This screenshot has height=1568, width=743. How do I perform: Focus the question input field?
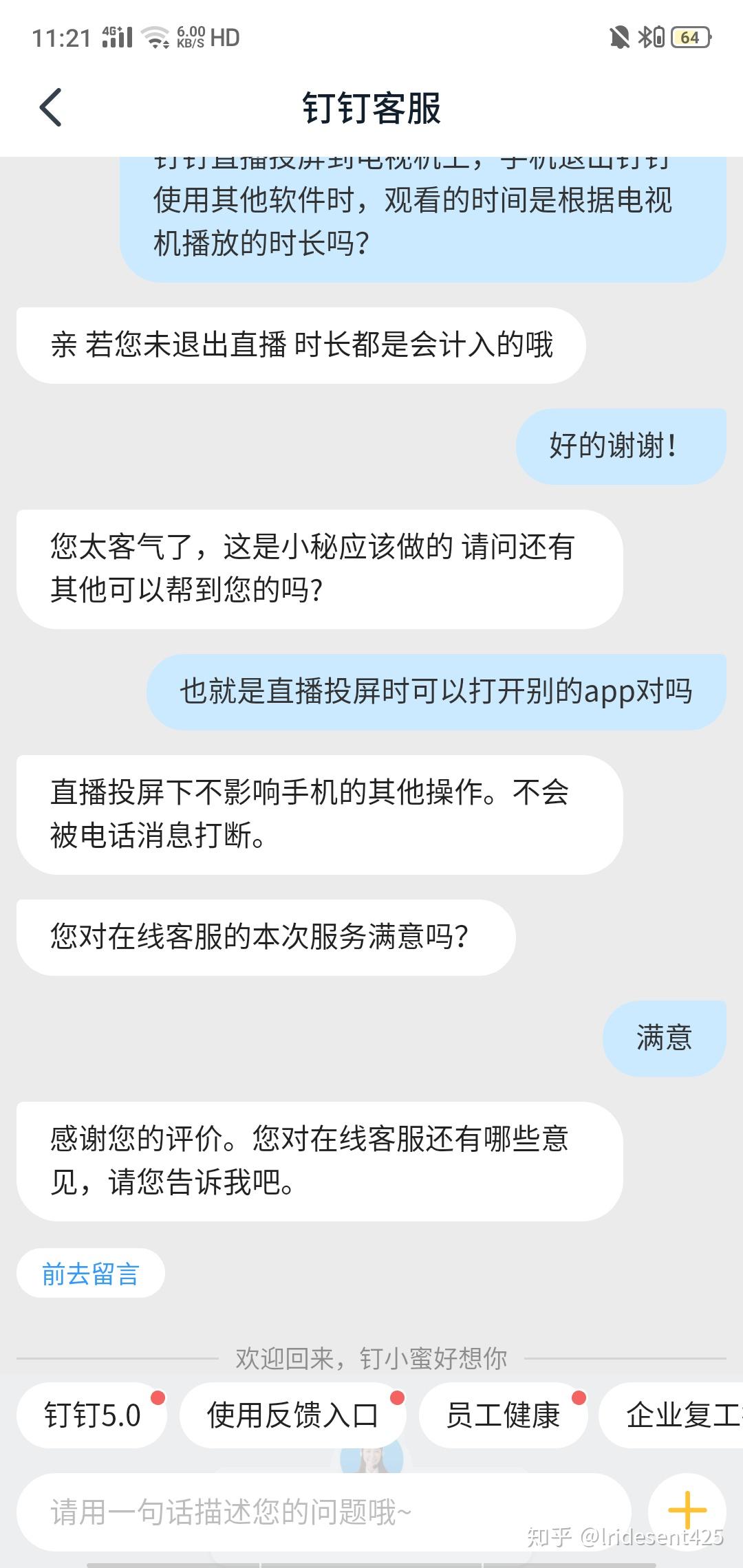point(323,1512)
